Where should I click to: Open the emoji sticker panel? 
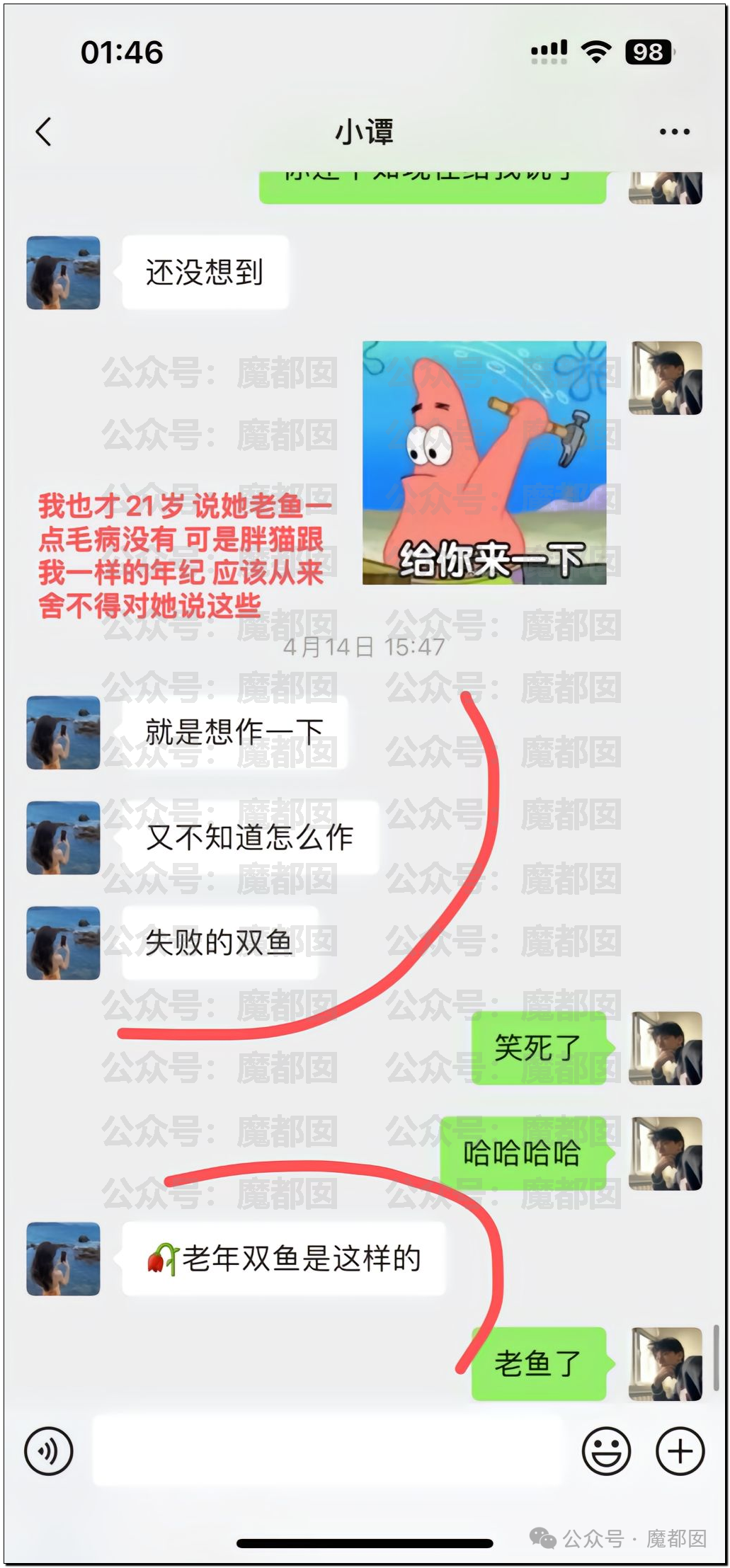tap(606, 1450)
